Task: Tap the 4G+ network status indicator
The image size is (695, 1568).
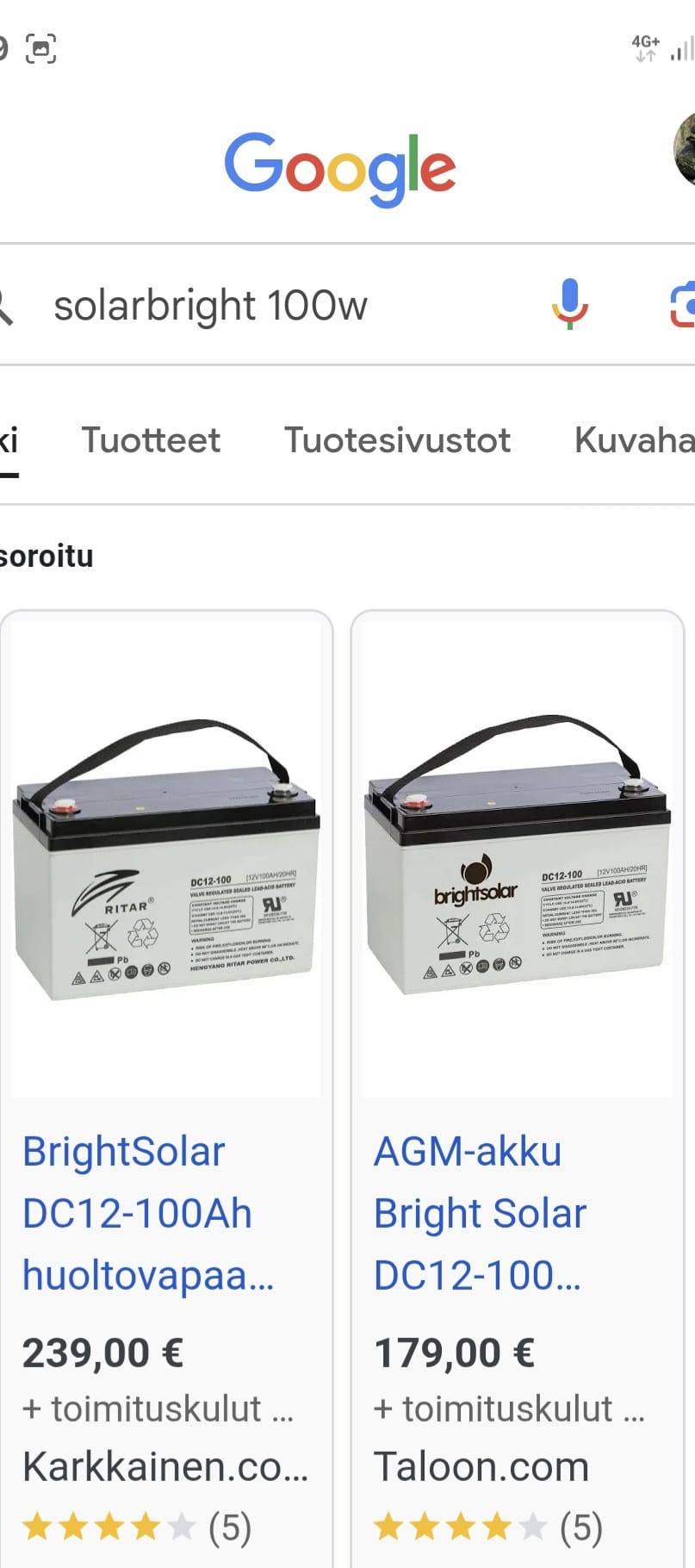Action: pos(644,47)
